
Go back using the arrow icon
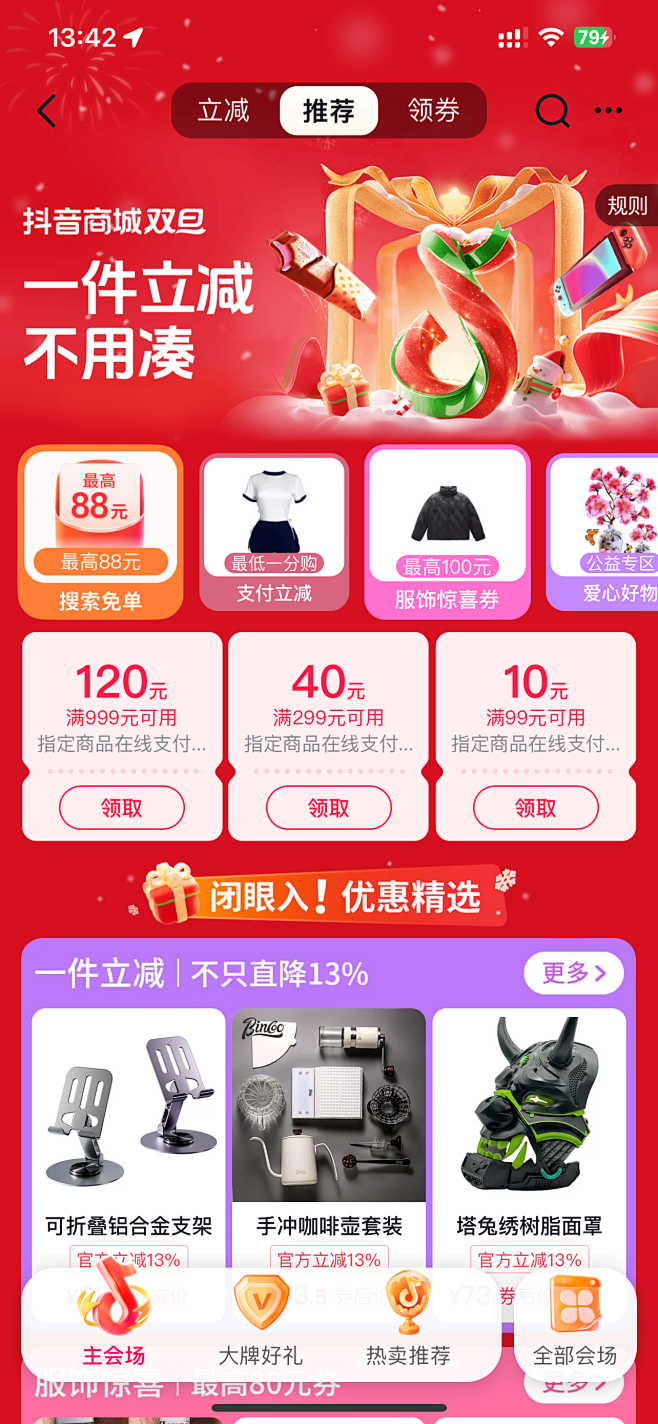[x=46, y=110]
